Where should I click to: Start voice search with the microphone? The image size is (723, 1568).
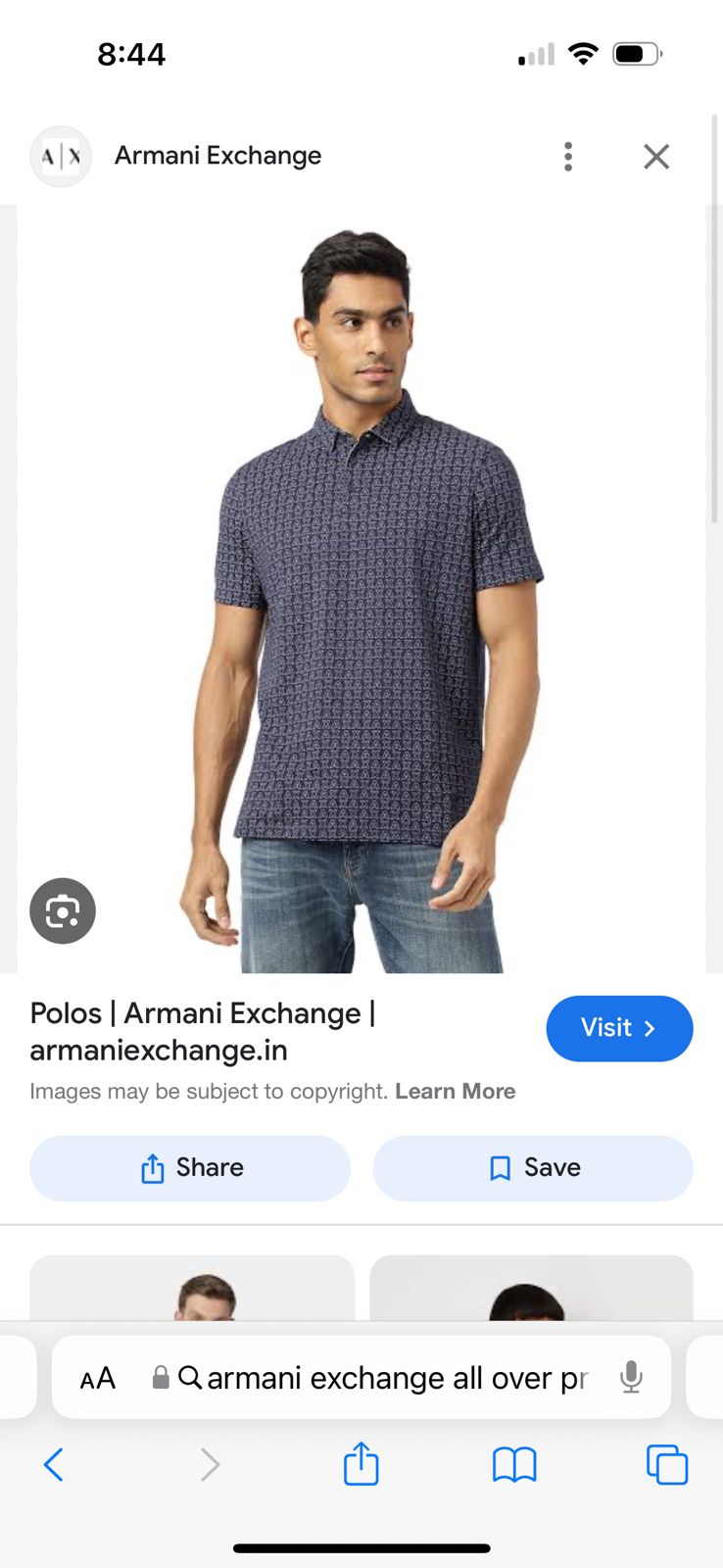[x=632, y=1378]
